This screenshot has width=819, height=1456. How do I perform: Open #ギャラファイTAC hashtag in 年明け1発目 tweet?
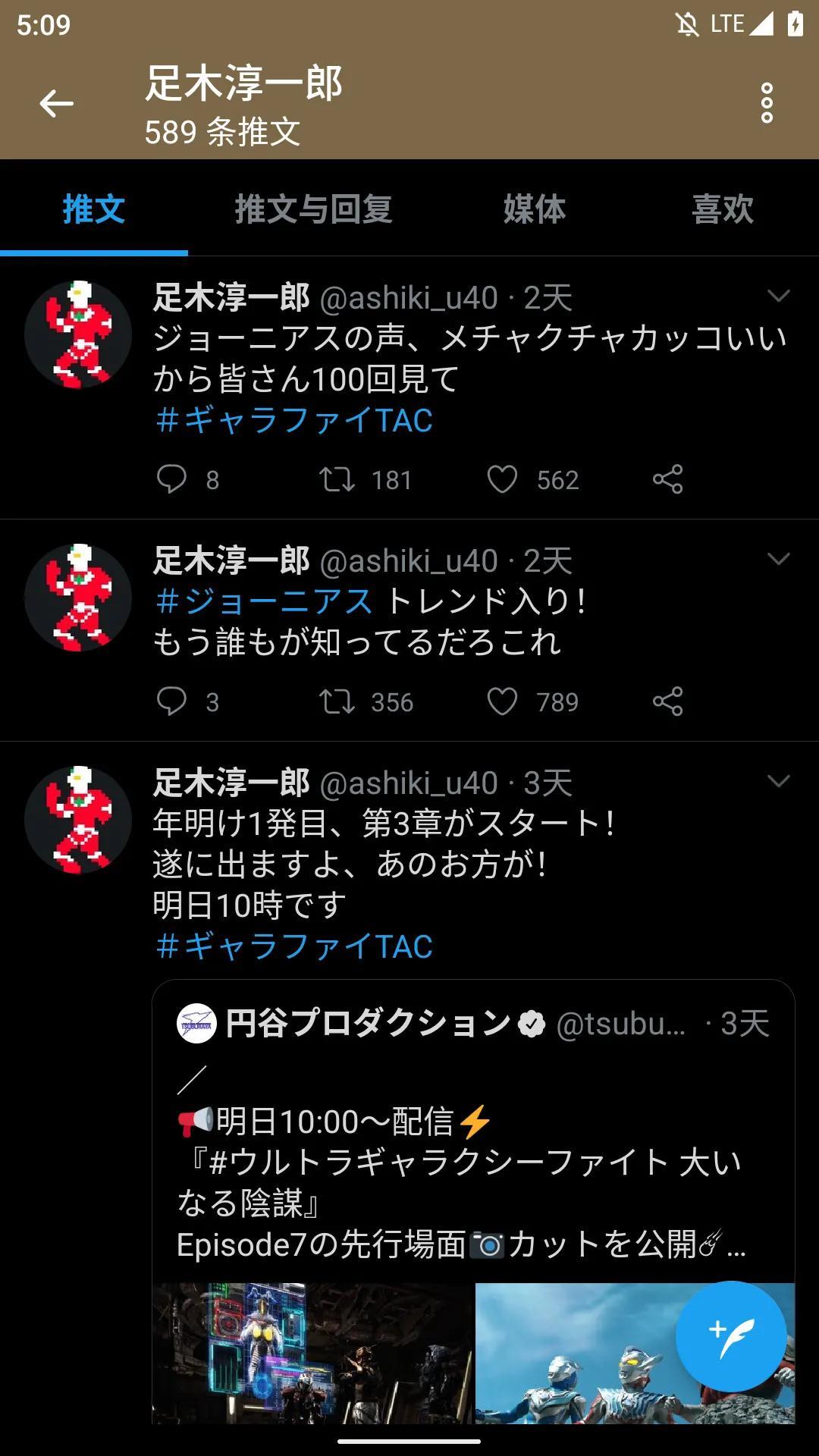294,946
